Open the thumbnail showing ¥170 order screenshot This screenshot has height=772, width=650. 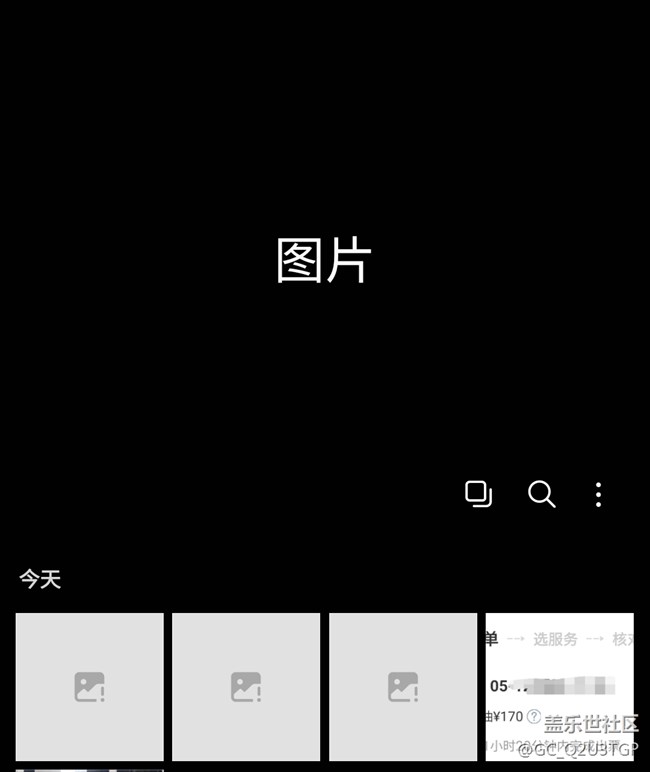559,687
